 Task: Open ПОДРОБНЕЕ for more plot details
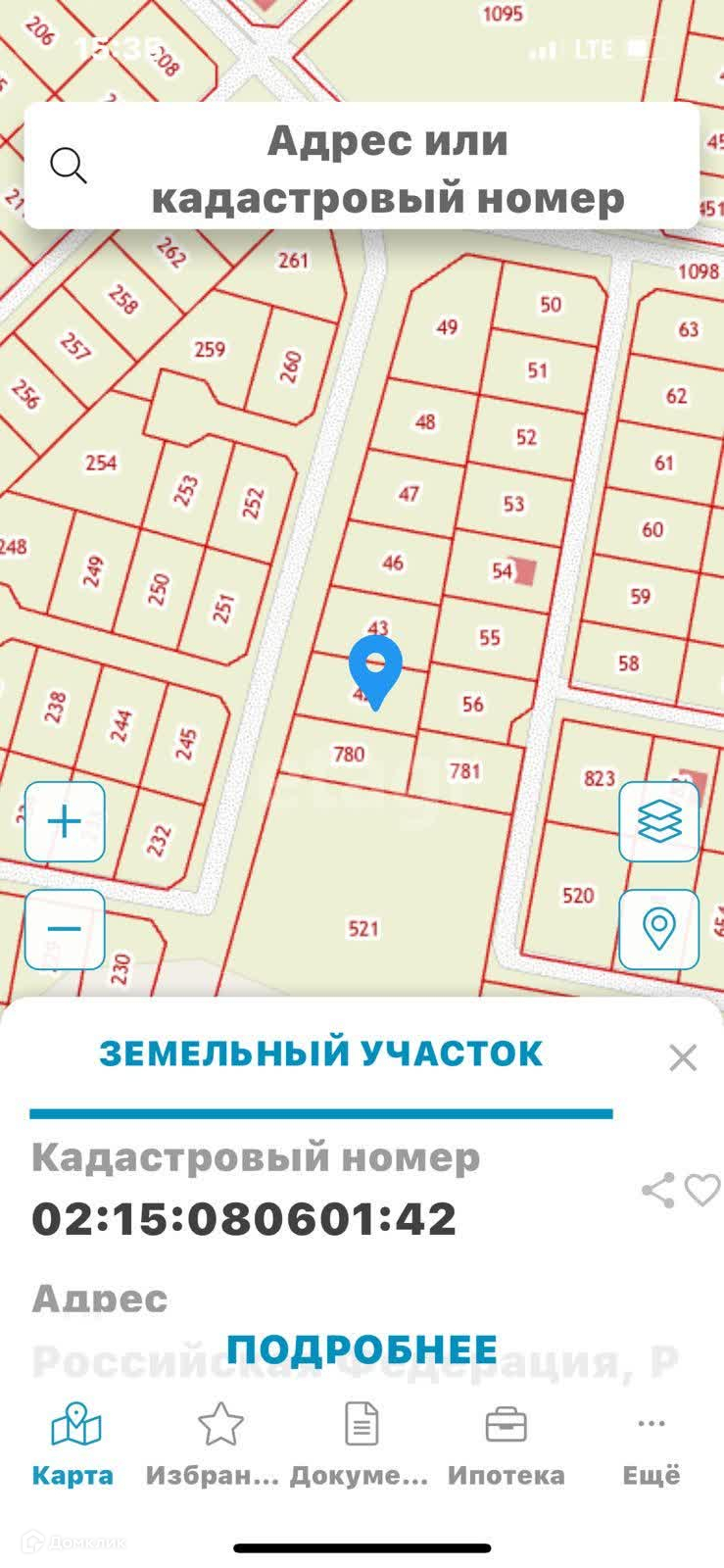(x=362, y=1349)
